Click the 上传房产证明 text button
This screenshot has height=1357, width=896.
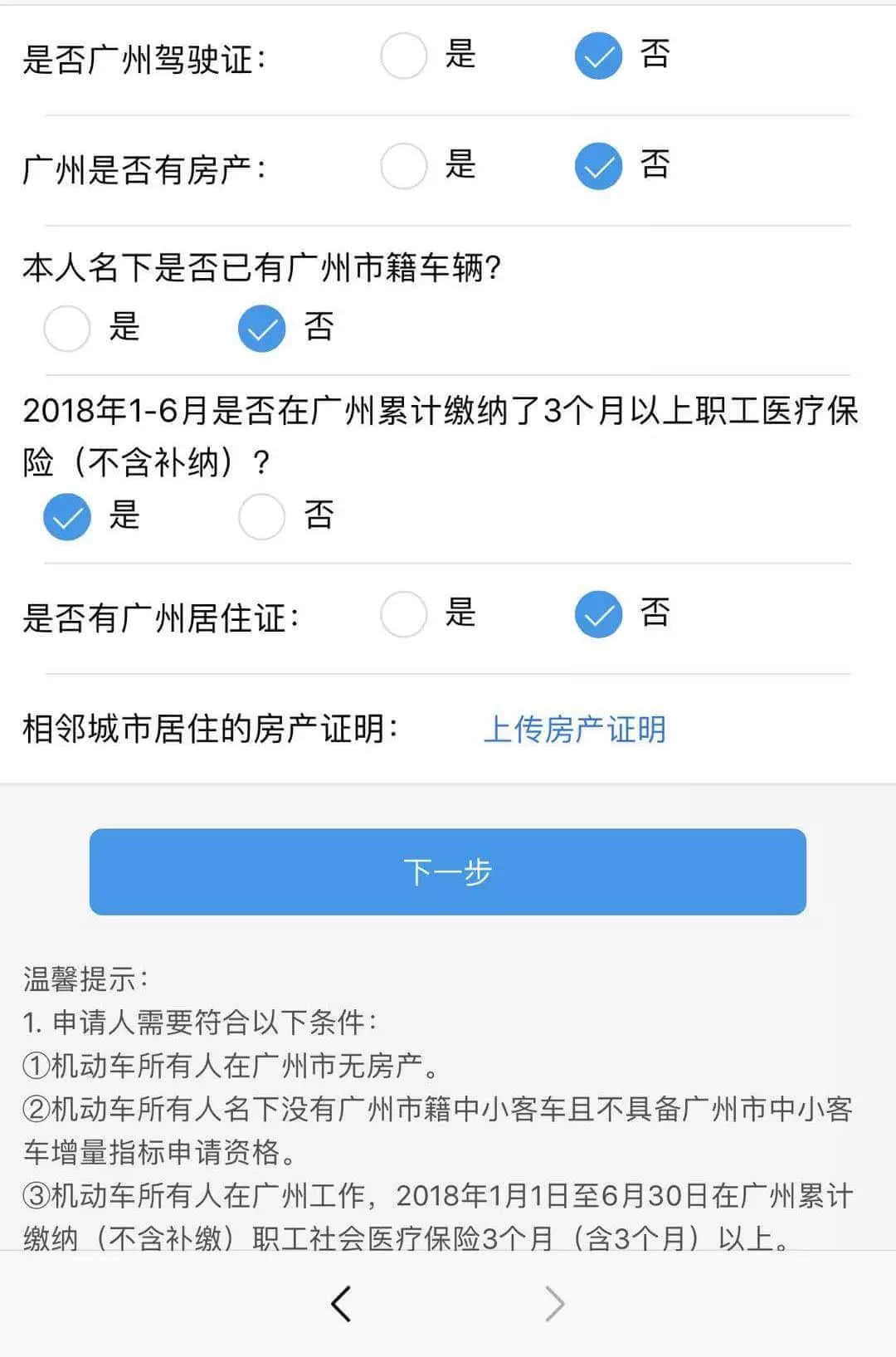[x=576, y=731]
